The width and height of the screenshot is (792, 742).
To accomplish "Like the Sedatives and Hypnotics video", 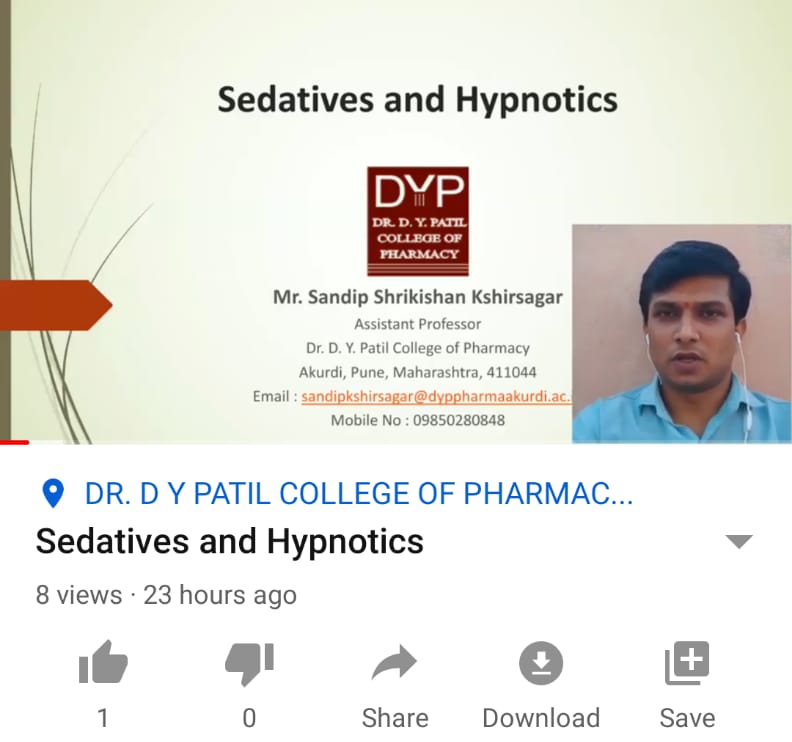I will (x=103, y=665).
